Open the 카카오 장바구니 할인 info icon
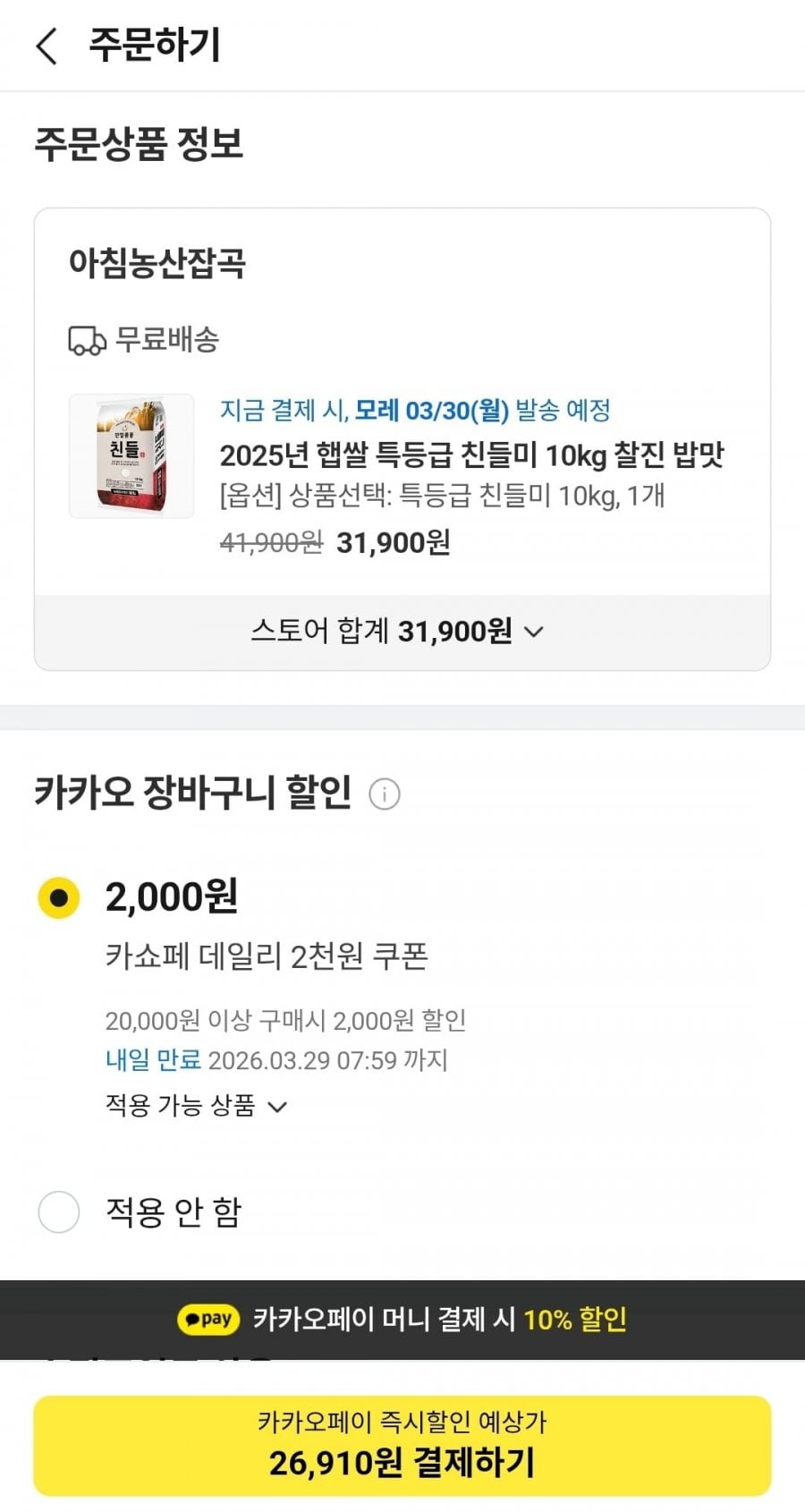The width and height of the screenshot is (805, 1512). point(385,794)
